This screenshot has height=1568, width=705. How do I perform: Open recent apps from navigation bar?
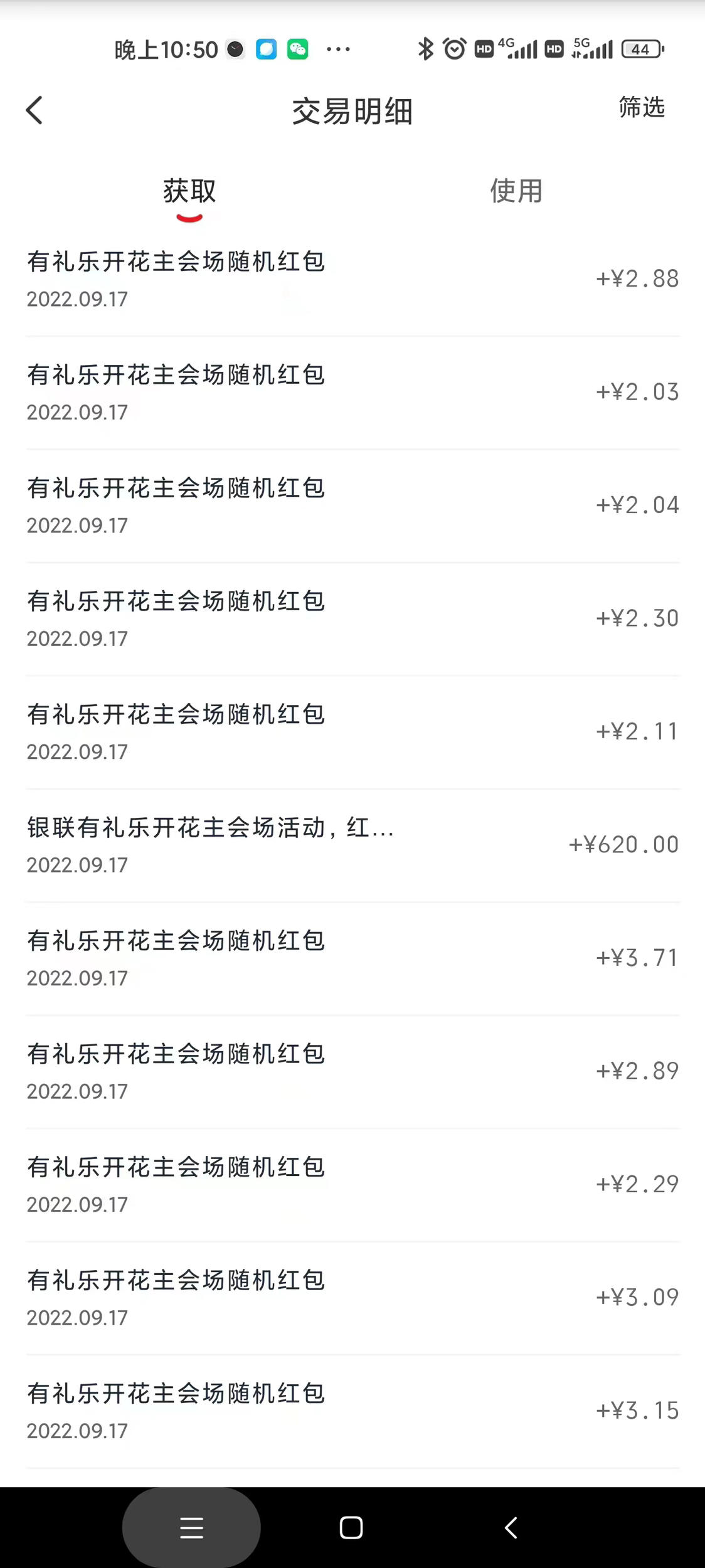(x=191, y=1528)
